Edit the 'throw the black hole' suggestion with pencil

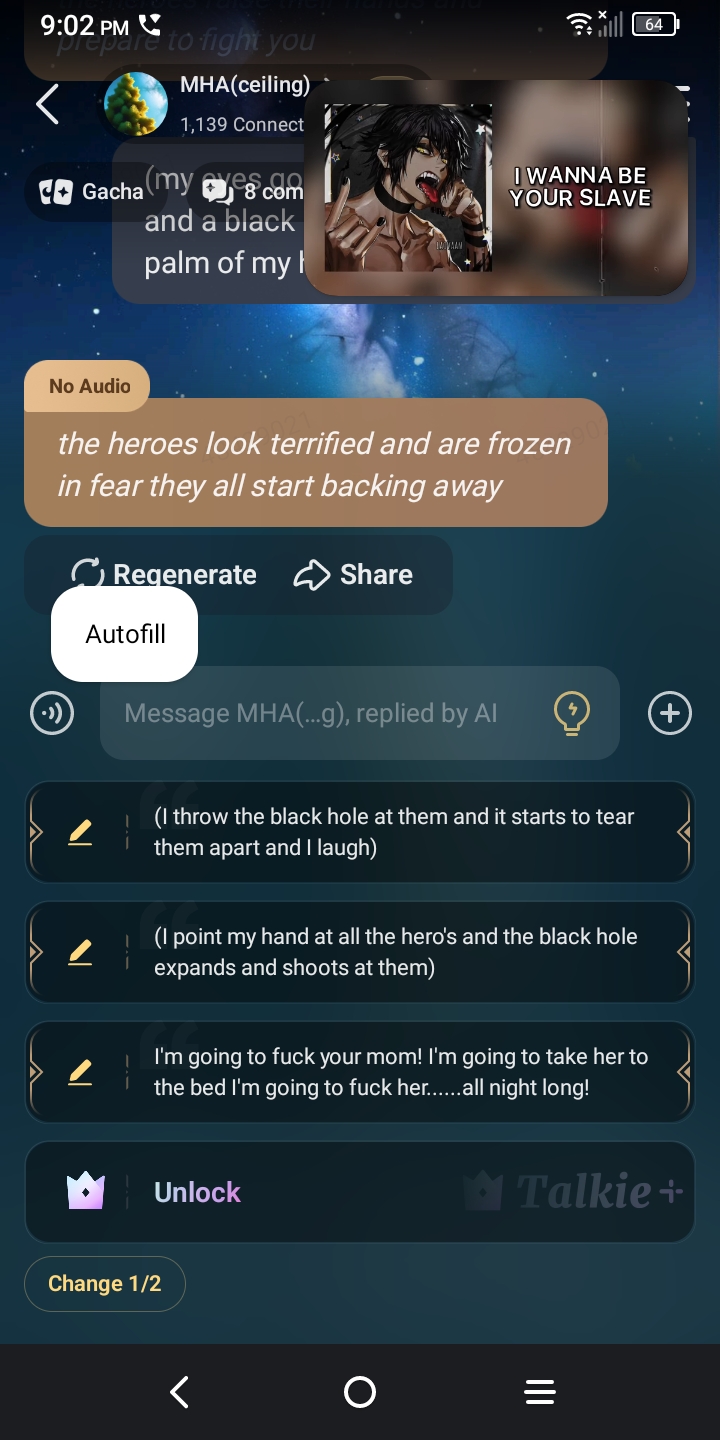click(x=80, y=832)
